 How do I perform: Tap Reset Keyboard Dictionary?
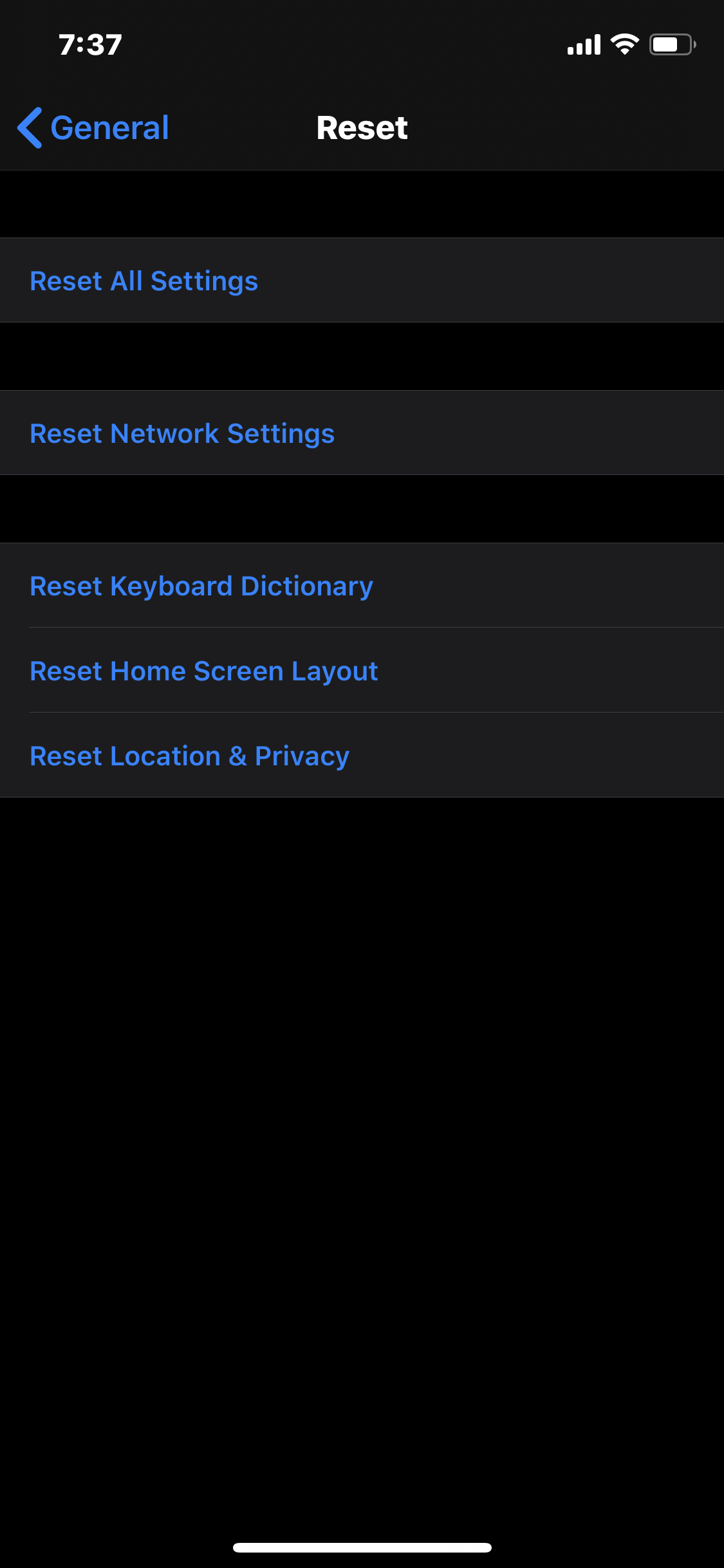(x=362, y=585)
